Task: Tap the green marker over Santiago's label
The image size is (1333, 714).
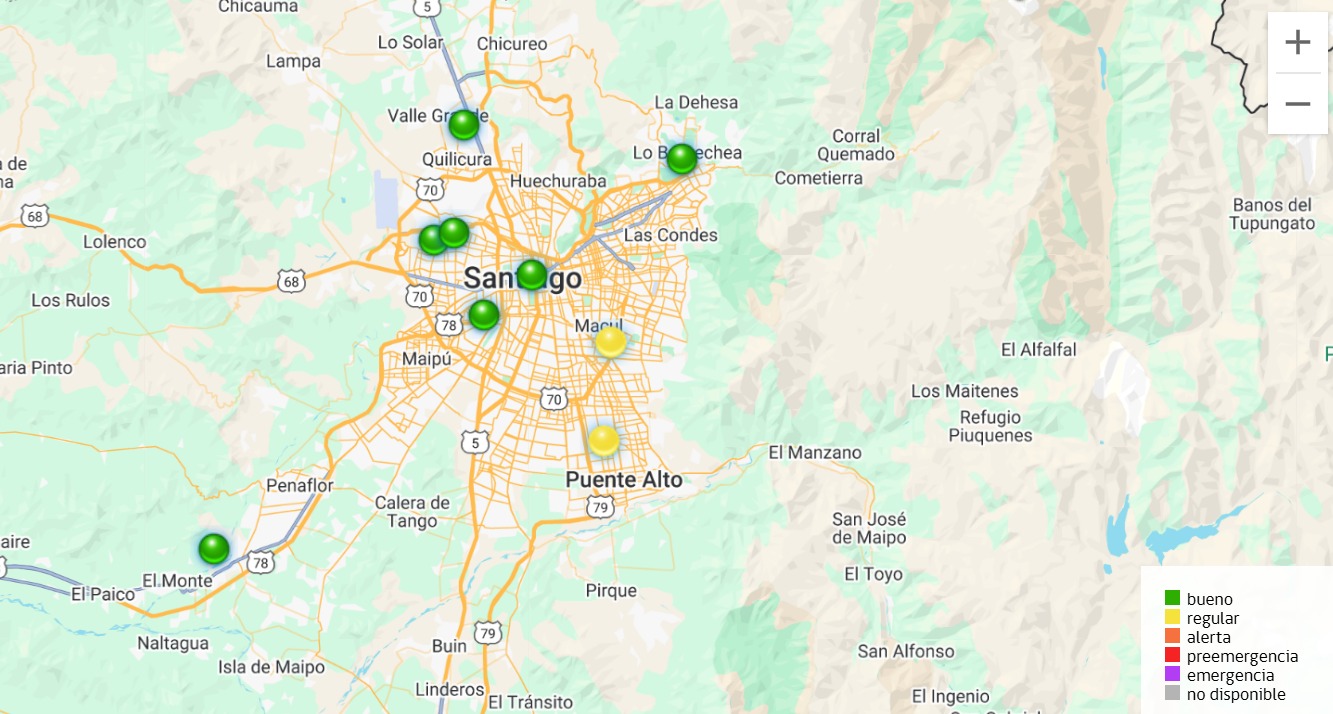Action: click(x=532, y=274)
